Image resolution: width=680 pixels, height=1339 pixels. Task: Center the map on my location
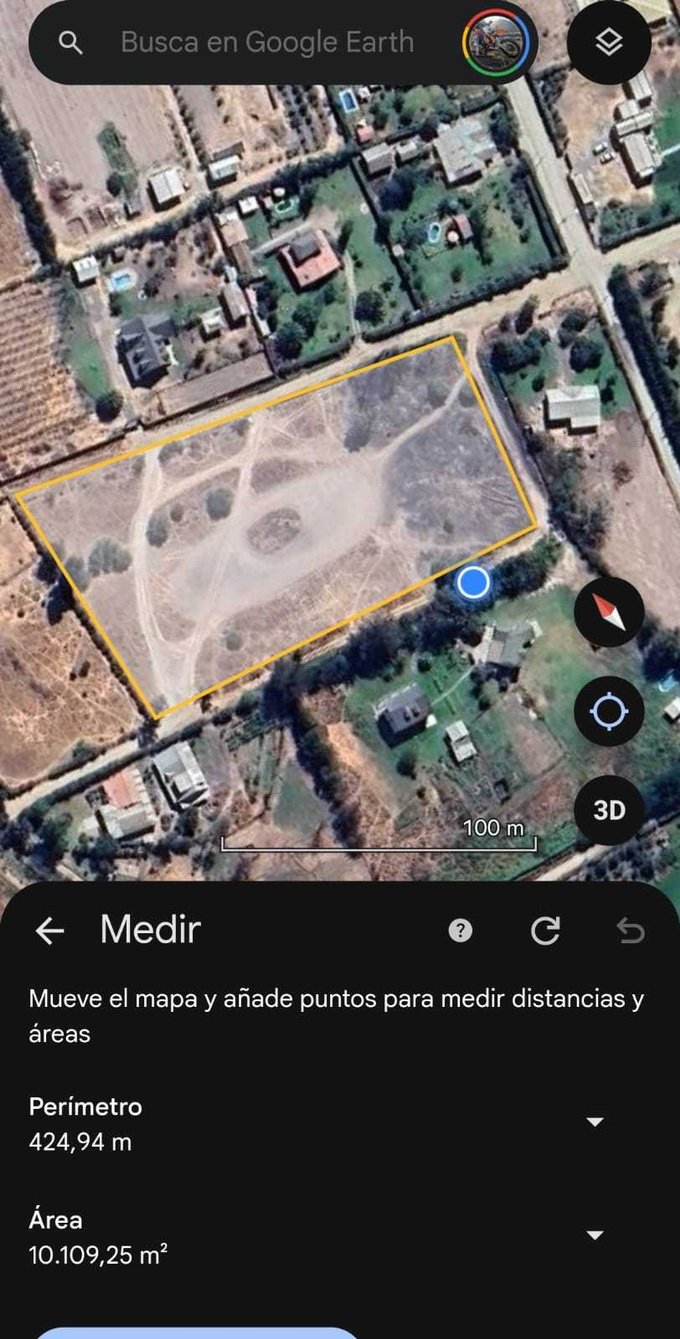pos(608,712)
